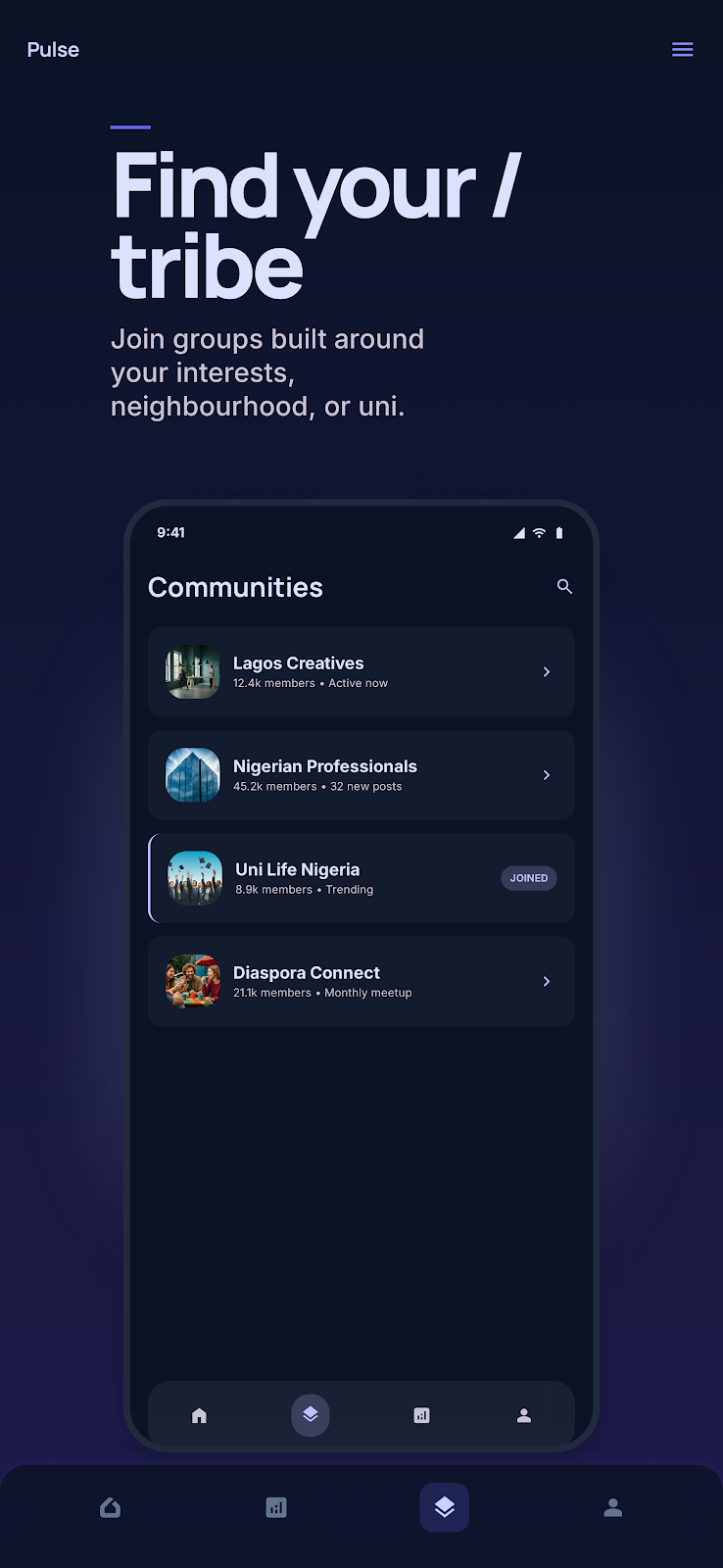Click the Pulse app title
This screenshot has width=723, height=1568.
tap(52, 49)
